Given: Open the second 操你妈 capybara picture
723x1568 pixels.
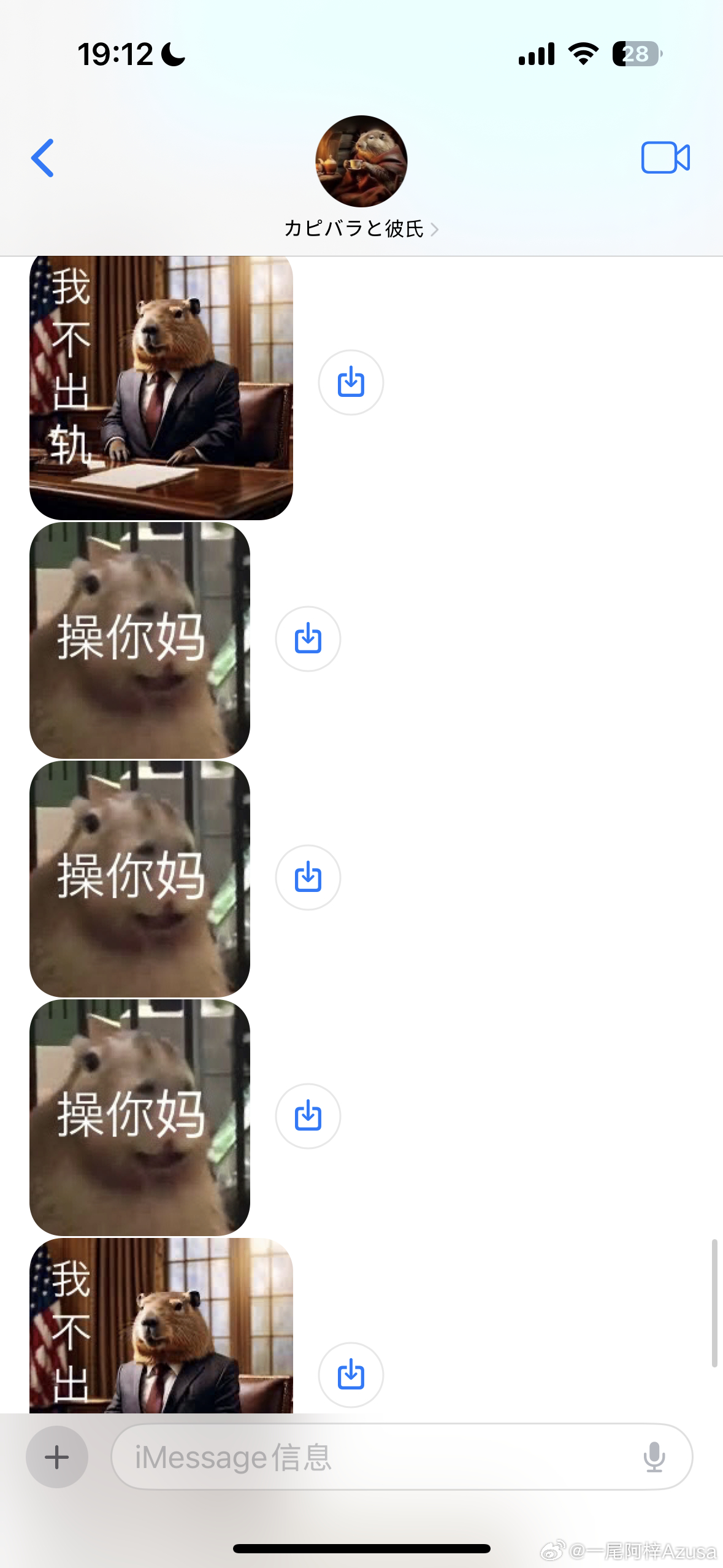Looking at the screenshot, I should (x=140, y=878).
